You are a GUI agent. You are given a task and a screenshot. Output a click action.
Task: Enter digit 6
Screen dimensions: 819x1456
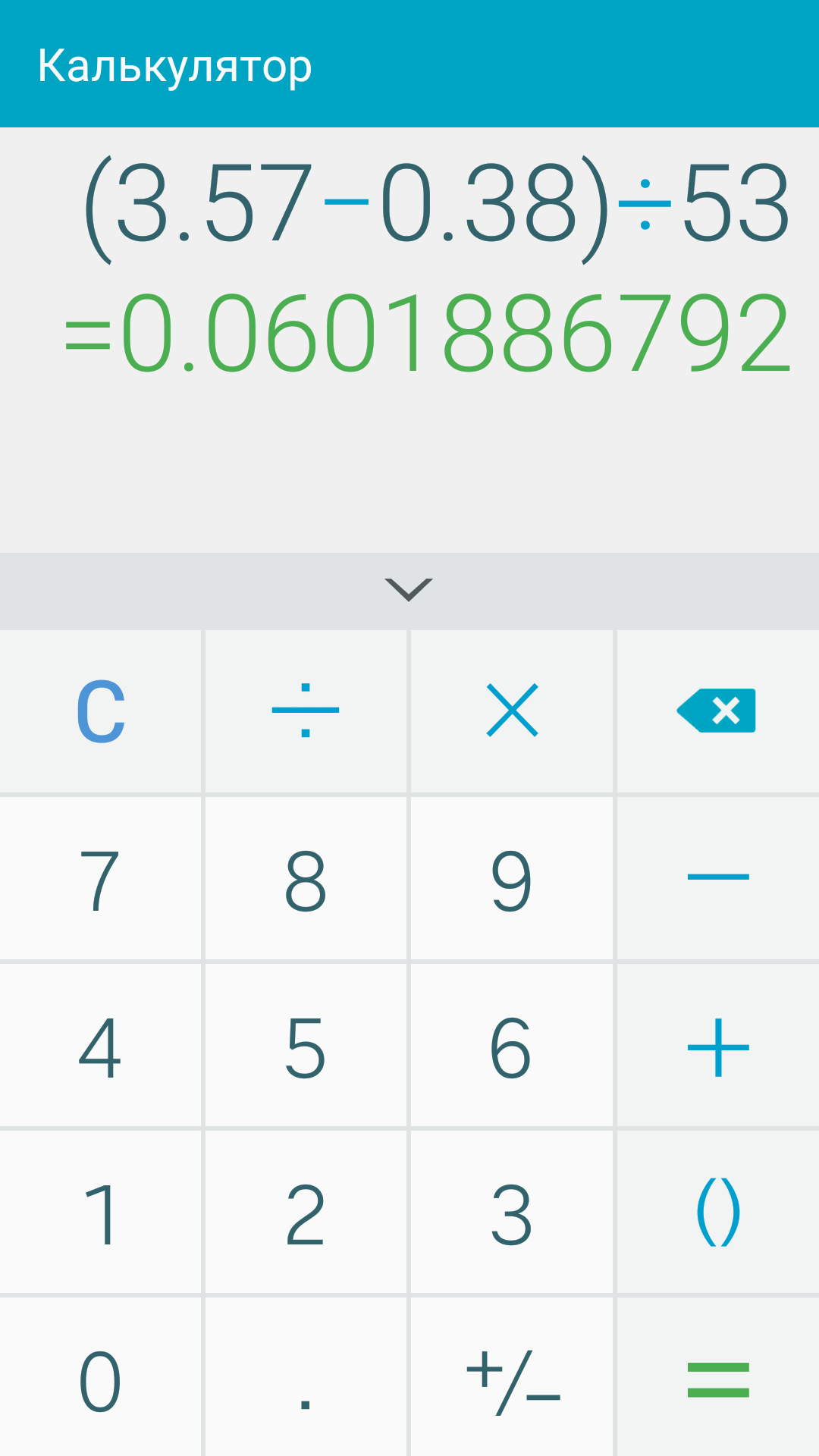512,1046
